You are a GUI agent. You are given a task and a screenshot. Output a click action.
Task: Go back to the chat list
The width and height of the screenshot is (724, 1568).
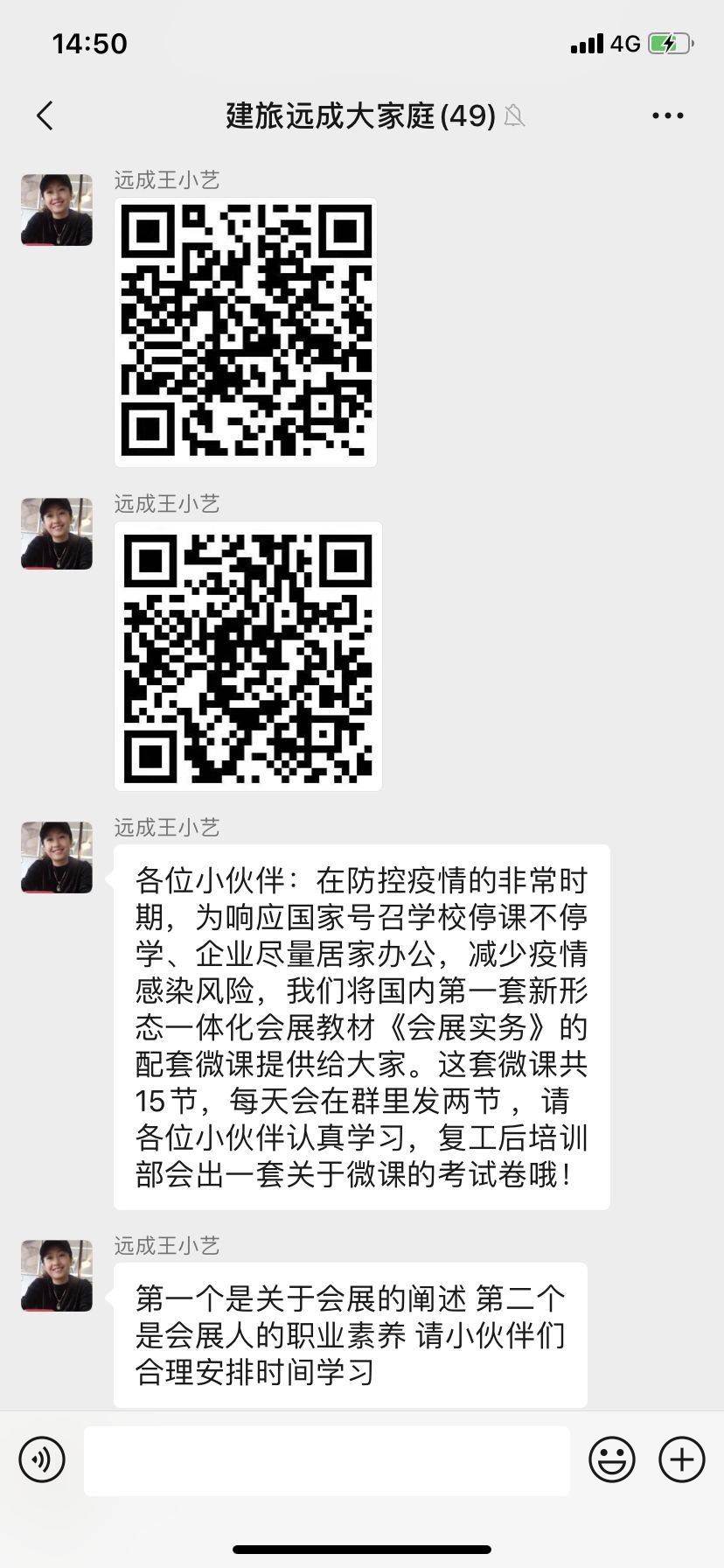(x=45, y=115)
